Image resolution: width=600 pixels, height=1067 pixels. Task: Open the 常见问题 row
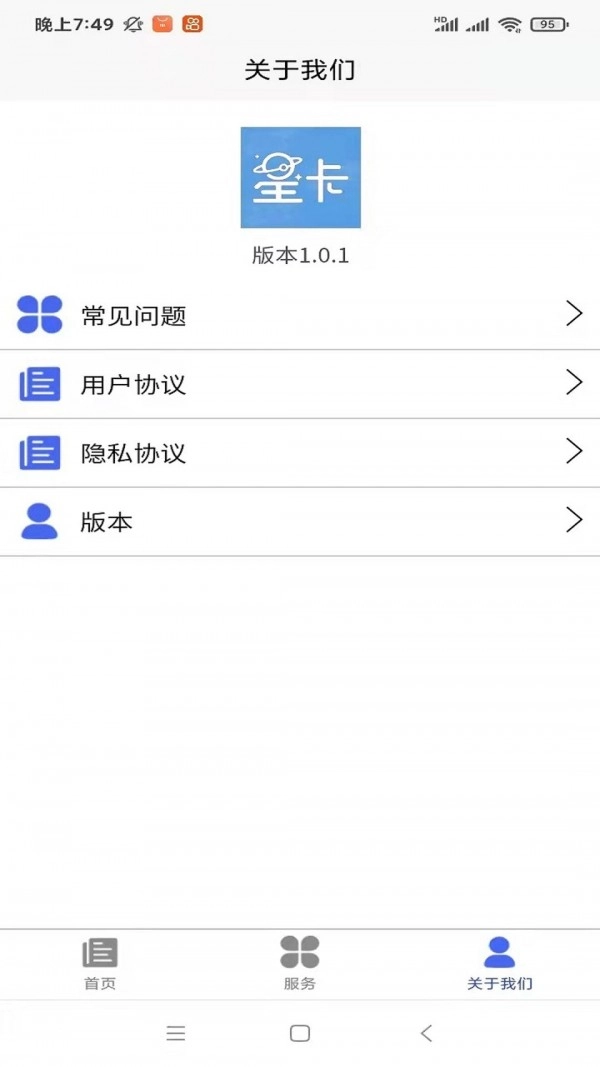(x=300, y=316)
